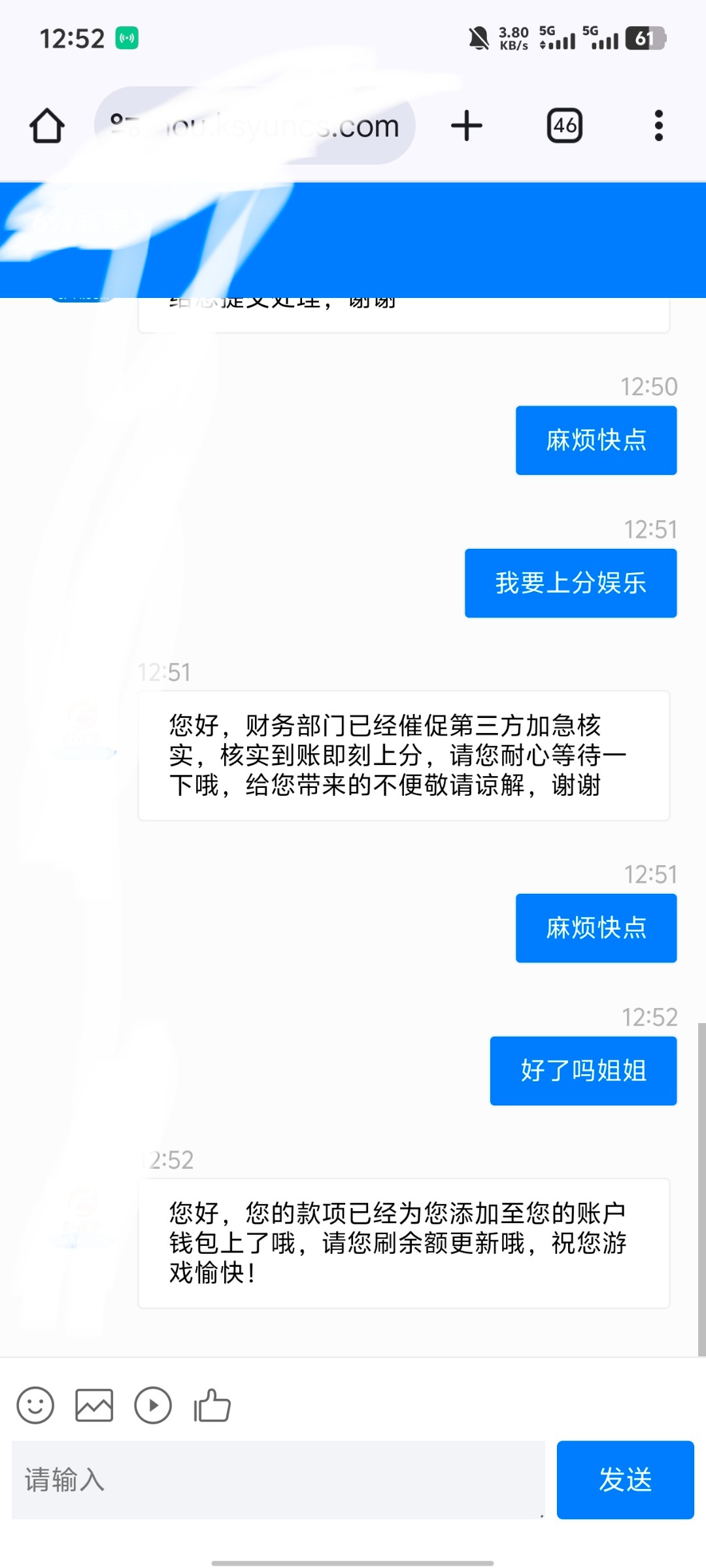This screenshot has height=1568, width=706.
Task: Tap the 发送 send button
Action: [x=626, y=1480]
